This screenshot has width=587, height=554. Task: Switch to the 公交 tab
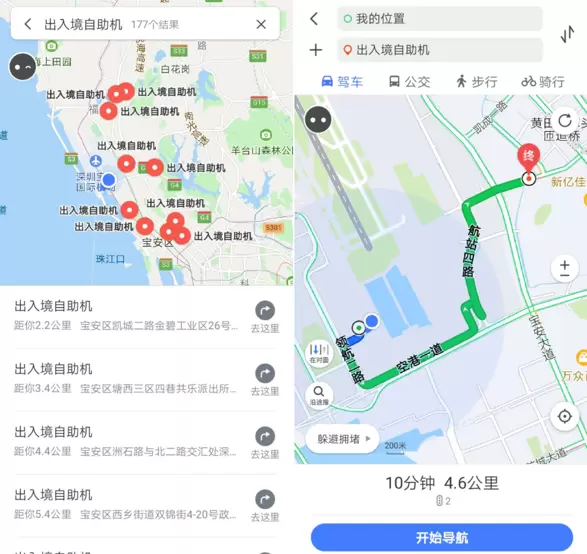point(410,82)
